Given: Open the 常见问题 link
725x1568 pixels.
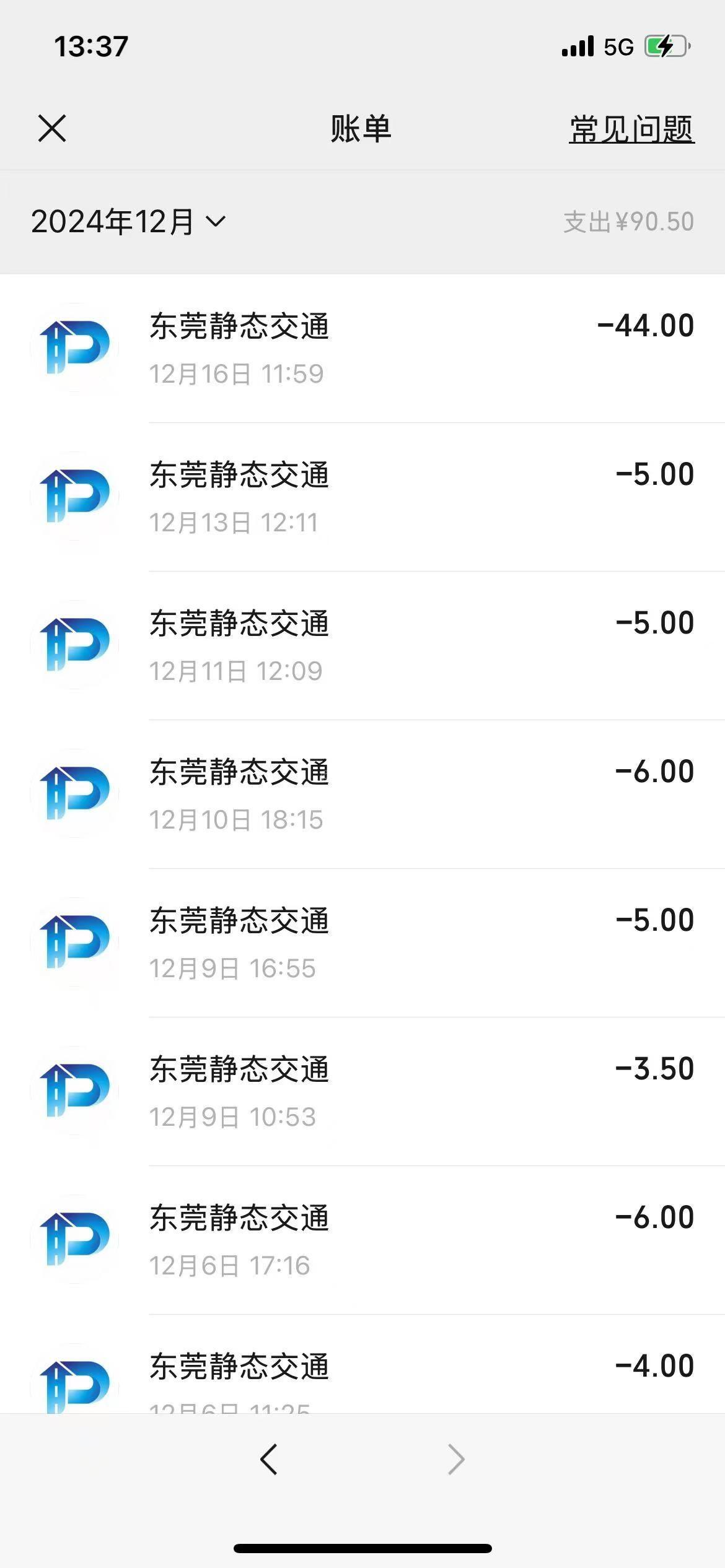Looking at the screenshot, I should 631,129.
